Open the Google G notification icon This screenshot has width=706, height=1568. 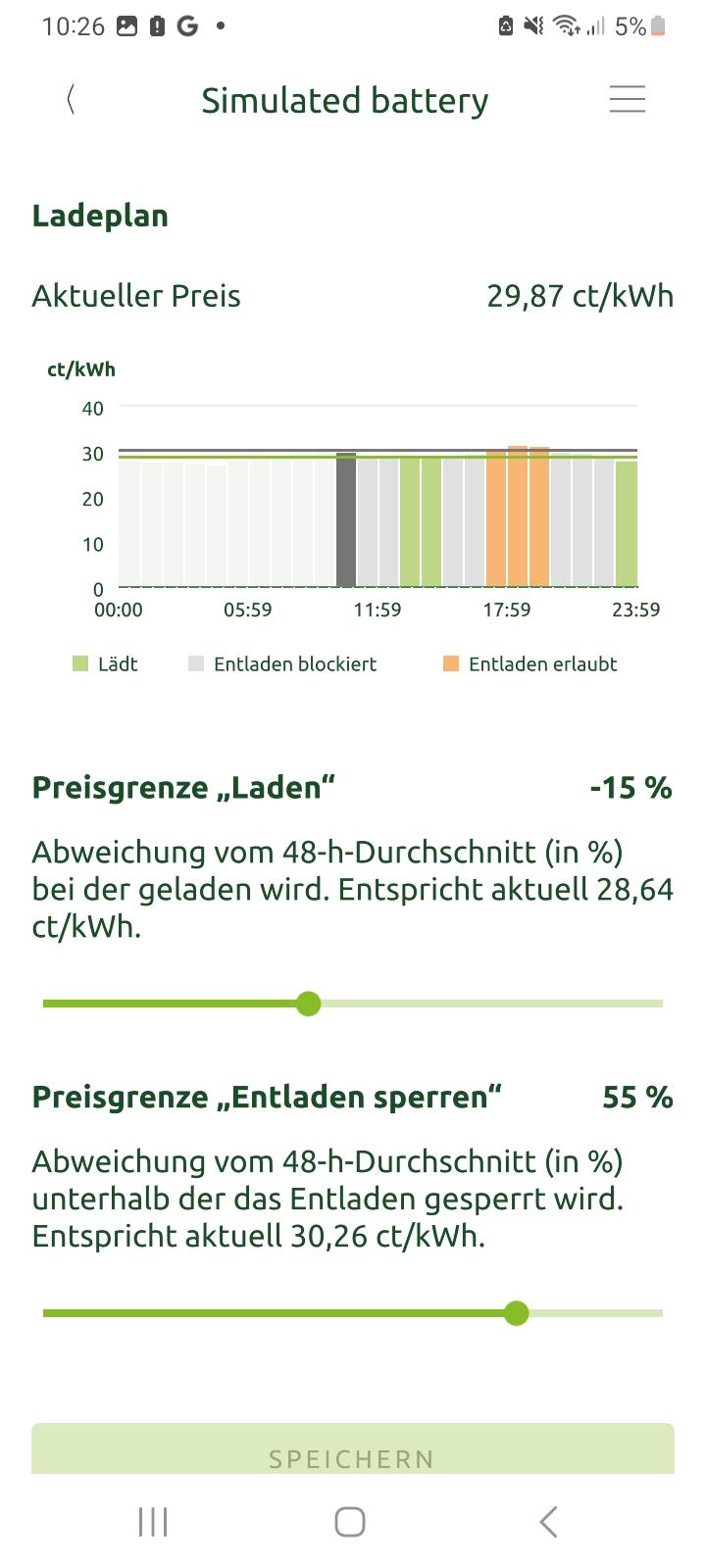point(186,25)
